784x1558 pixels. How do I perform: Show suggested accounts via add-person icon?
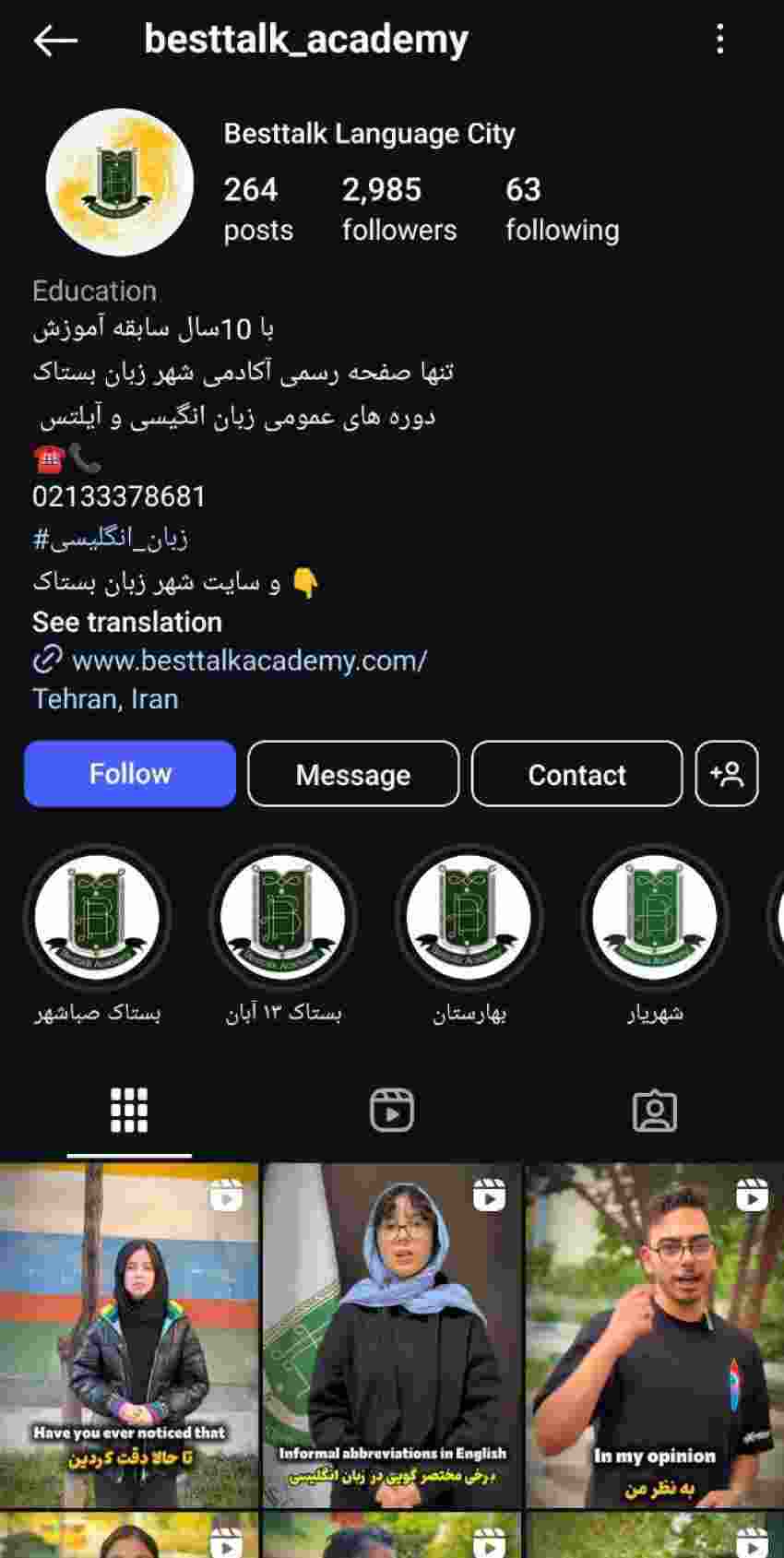(x=727, y=774)
